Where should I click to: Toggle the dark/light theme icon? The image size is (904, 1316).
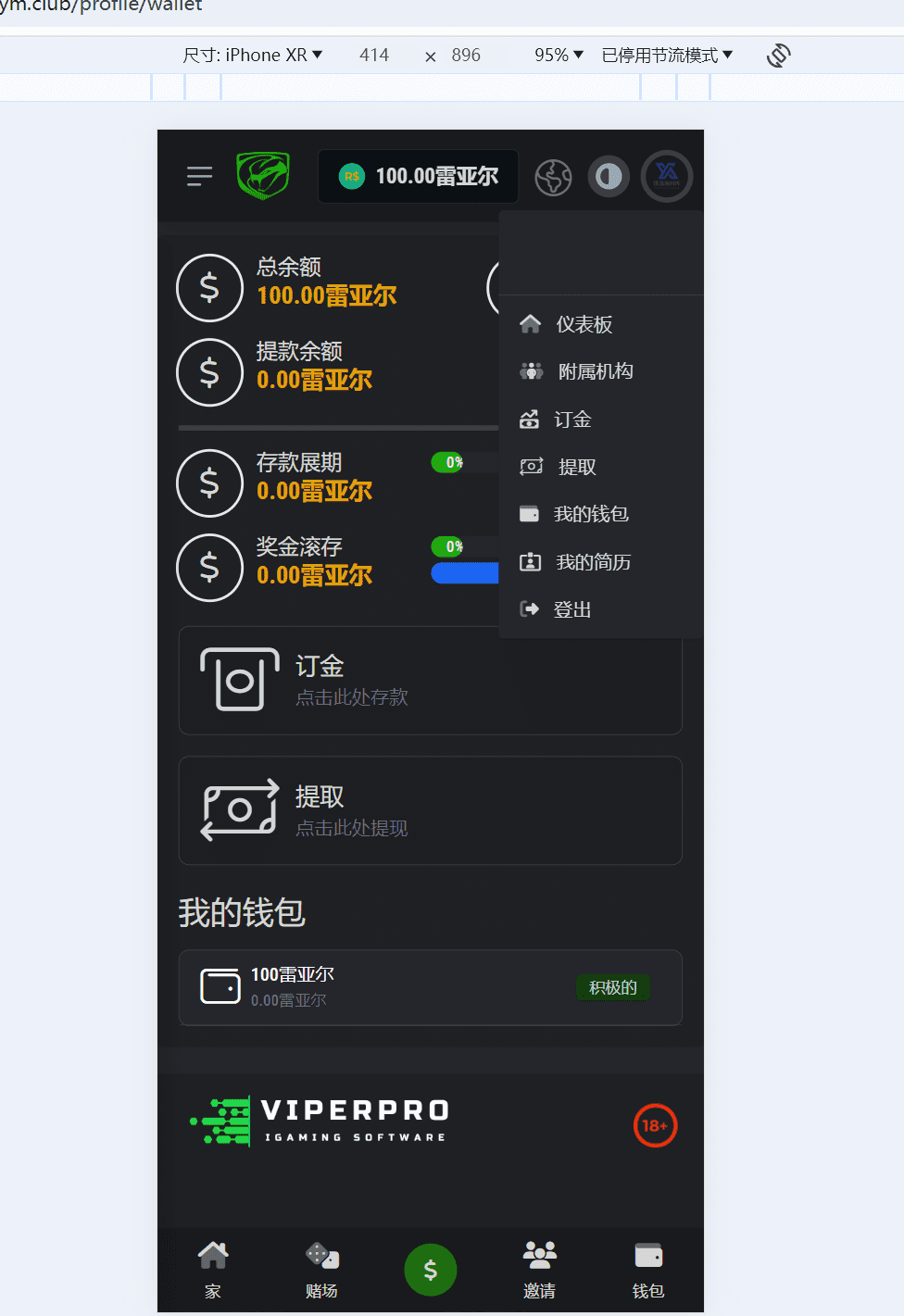pyautogui.click(x=609, y=176)
